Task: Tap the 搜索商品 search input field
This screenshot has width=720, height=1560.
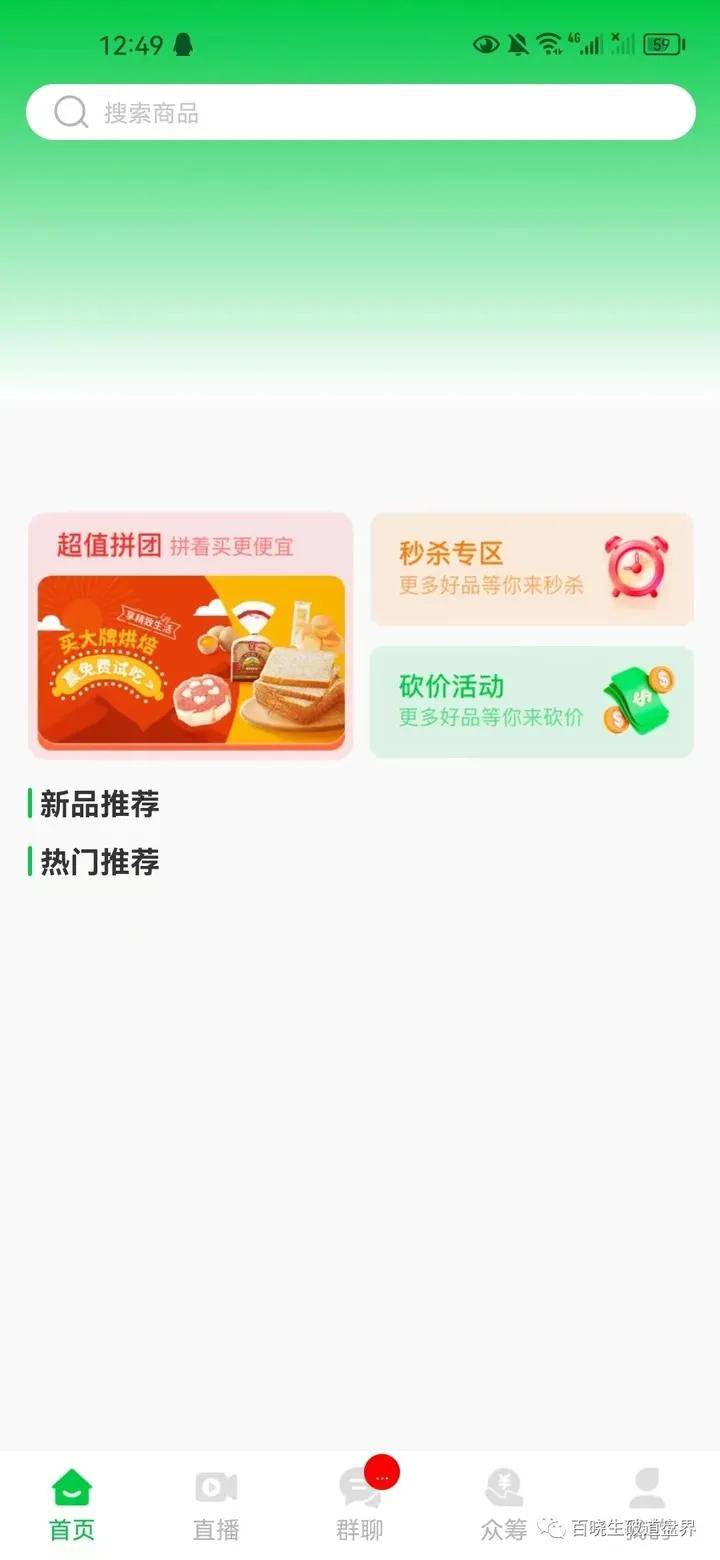Action: [360, 112]
